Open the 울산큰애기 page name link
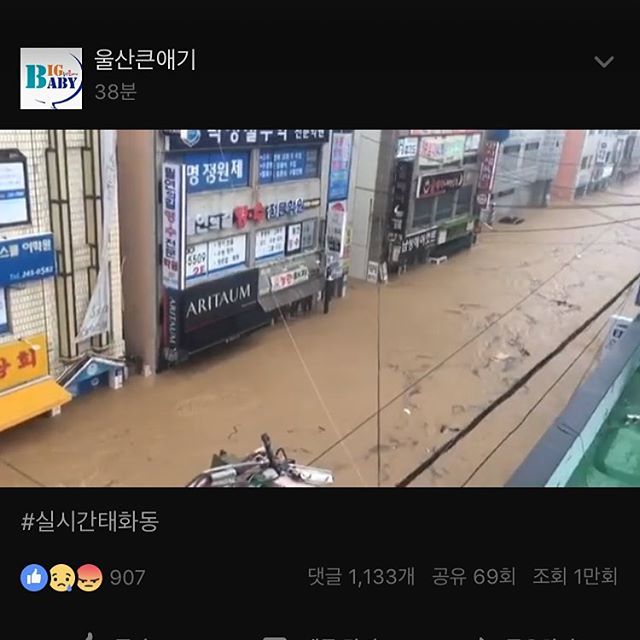The width and height of the screenshot is (640, 640). tap(145, 59)
